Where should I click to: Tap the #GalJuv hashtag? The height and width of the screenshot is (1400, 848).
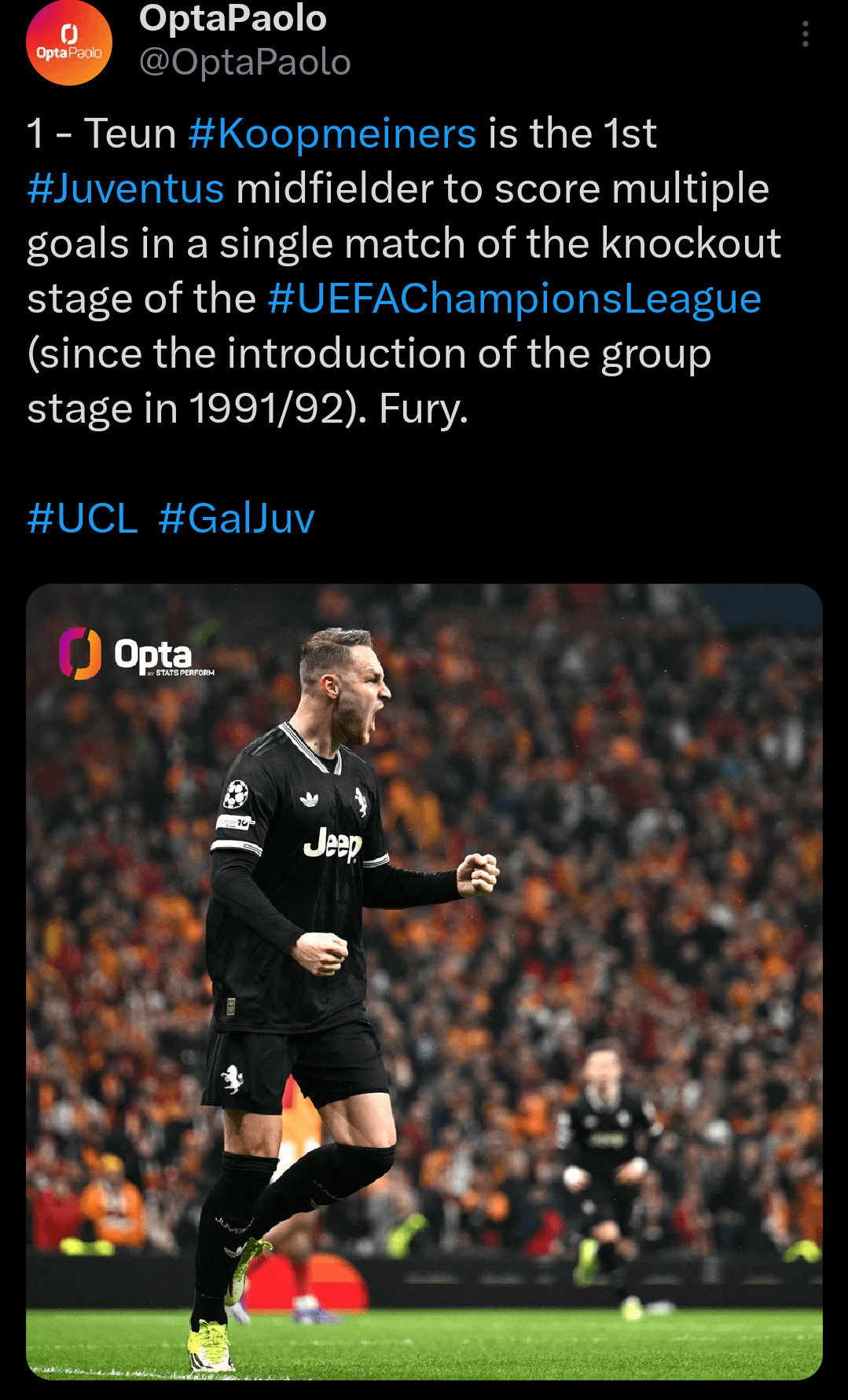(237, 519)
